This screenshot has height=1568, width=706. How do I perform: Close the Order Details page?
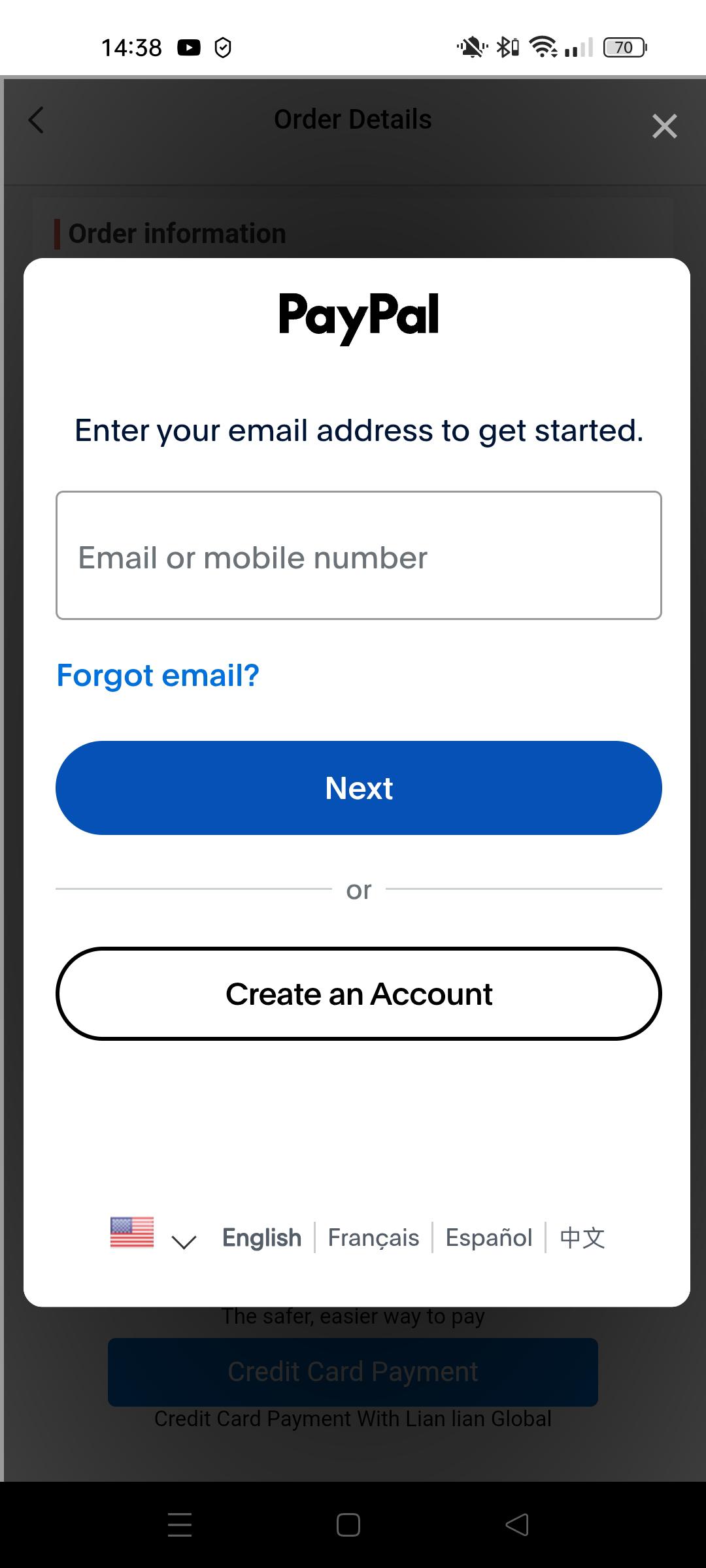coord(664,125)
